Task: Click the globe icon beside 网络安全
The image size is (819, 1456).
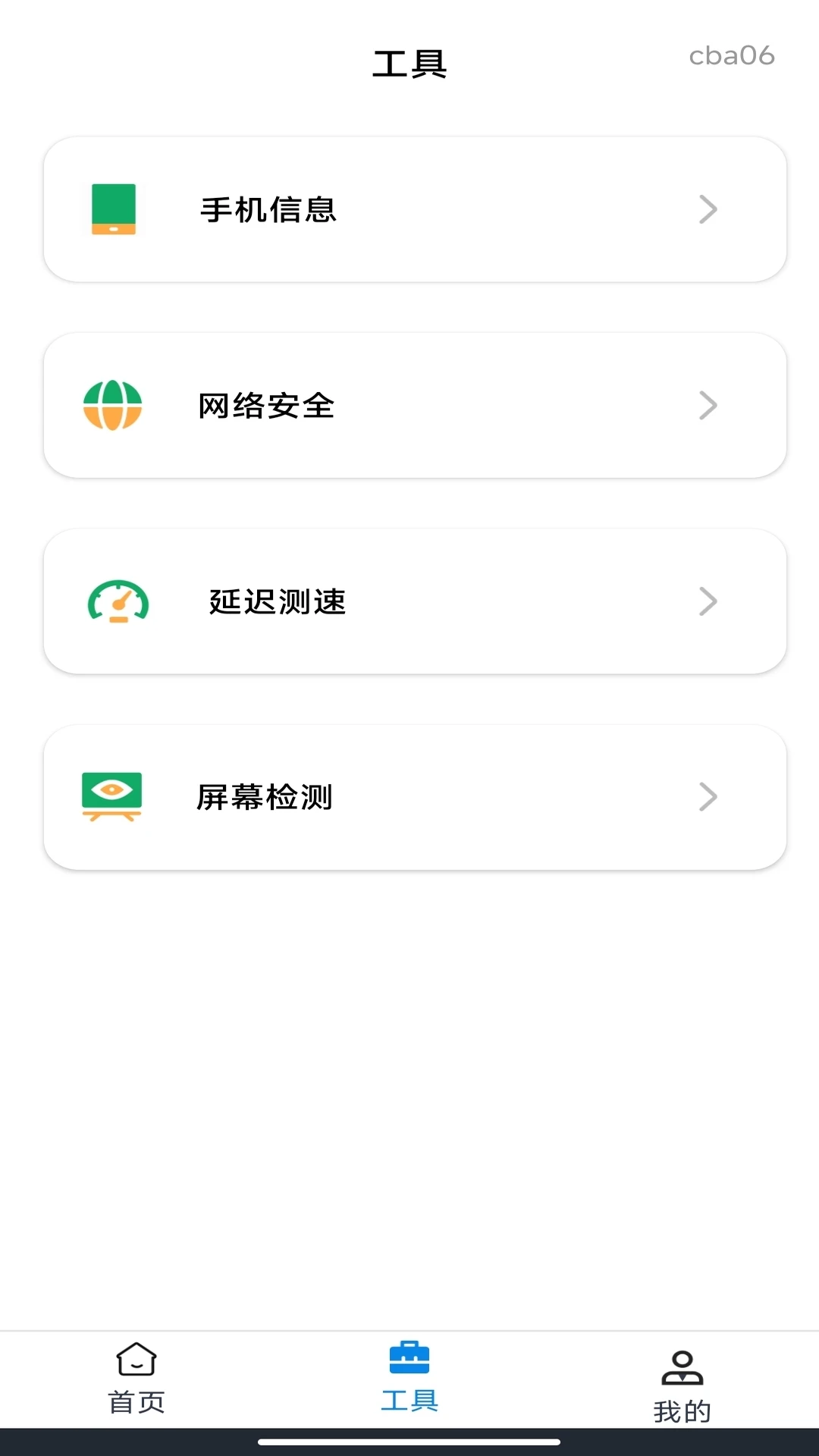Action: pyautogui.click(x=113, y=405)
